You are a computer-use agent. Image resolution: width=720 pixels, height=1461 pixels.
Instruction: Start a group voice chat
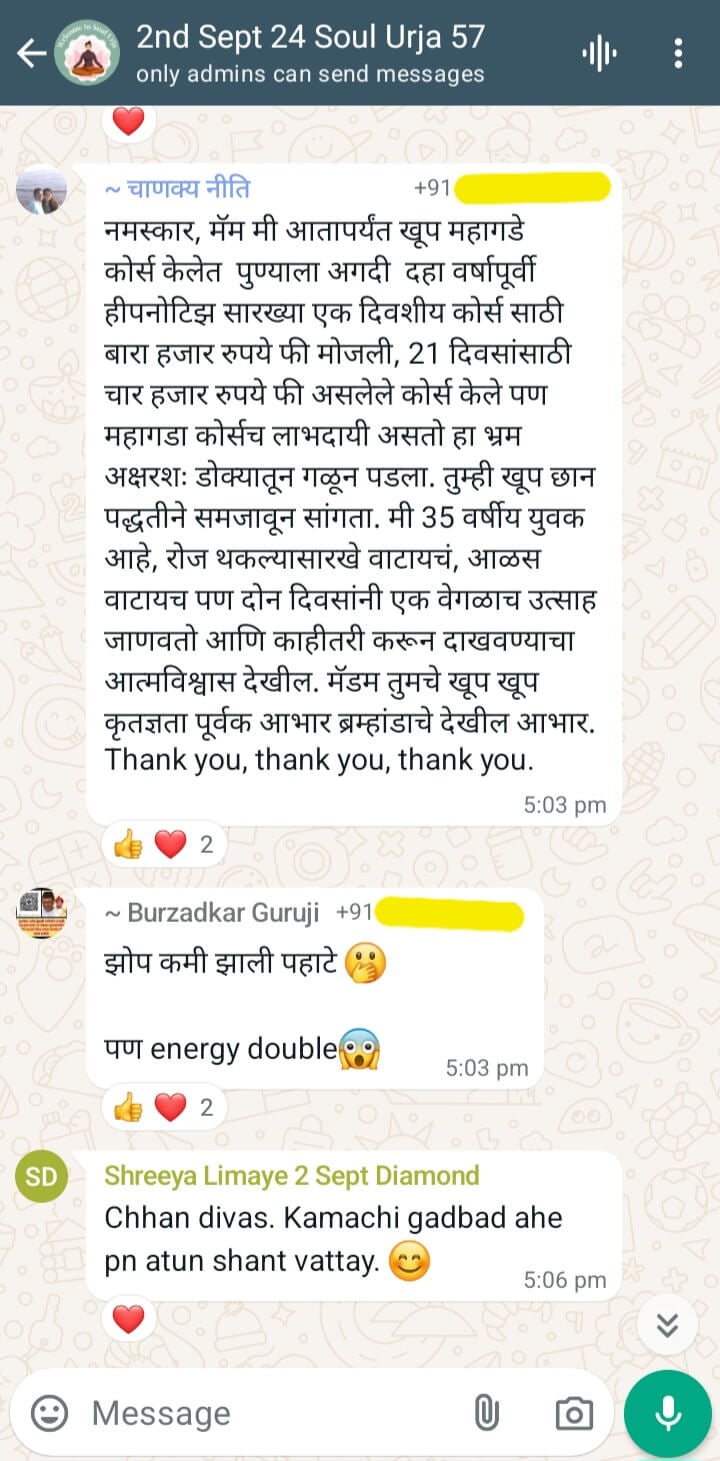click(599, 53)
